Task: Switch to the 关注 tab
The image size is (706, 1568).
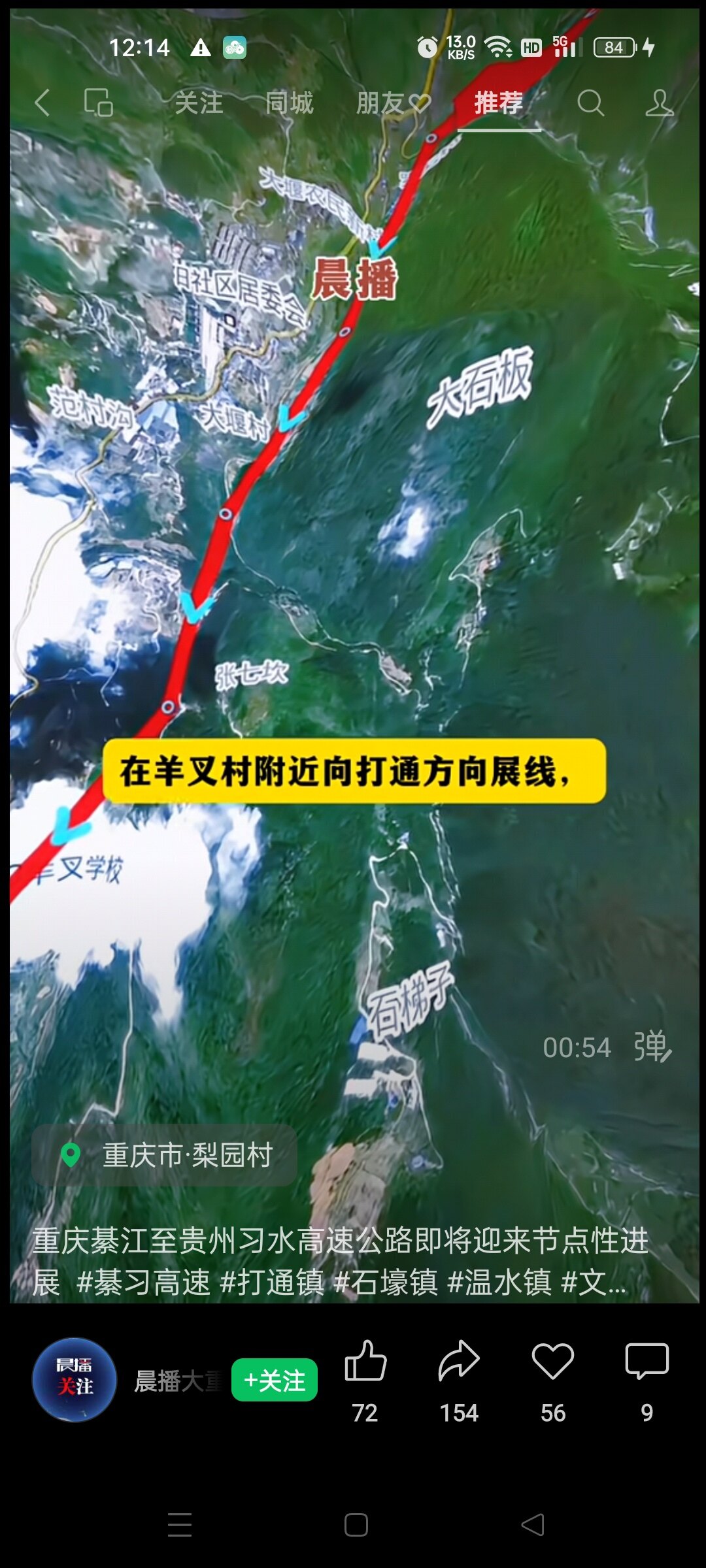Action: 199,103
